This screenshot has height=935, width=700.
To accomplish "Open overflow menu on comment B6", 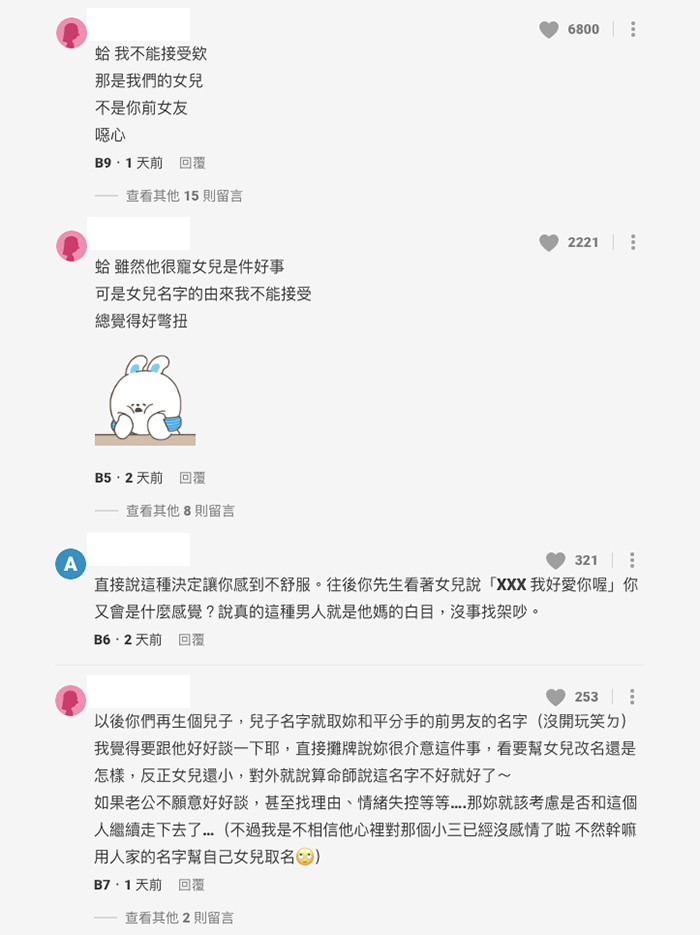I will coord(633,561).
